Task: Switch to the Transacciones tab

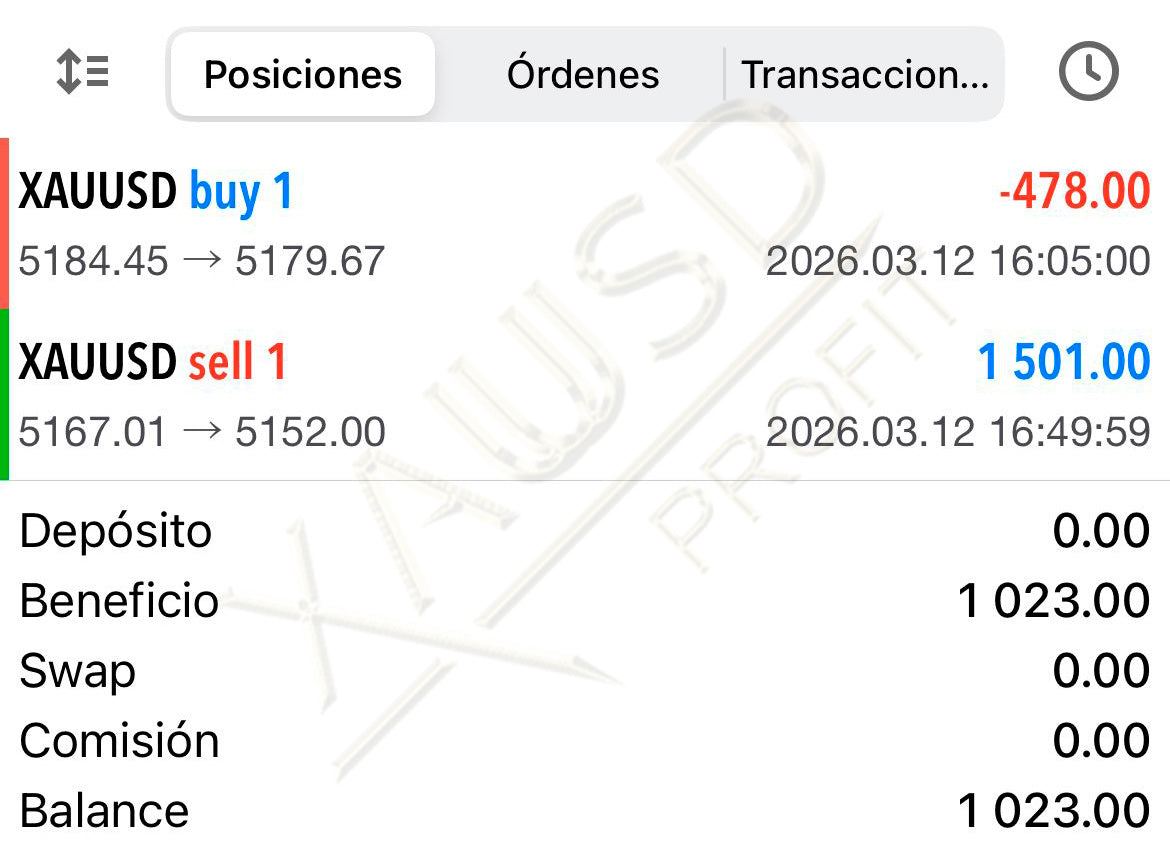Action: point(864,75)
